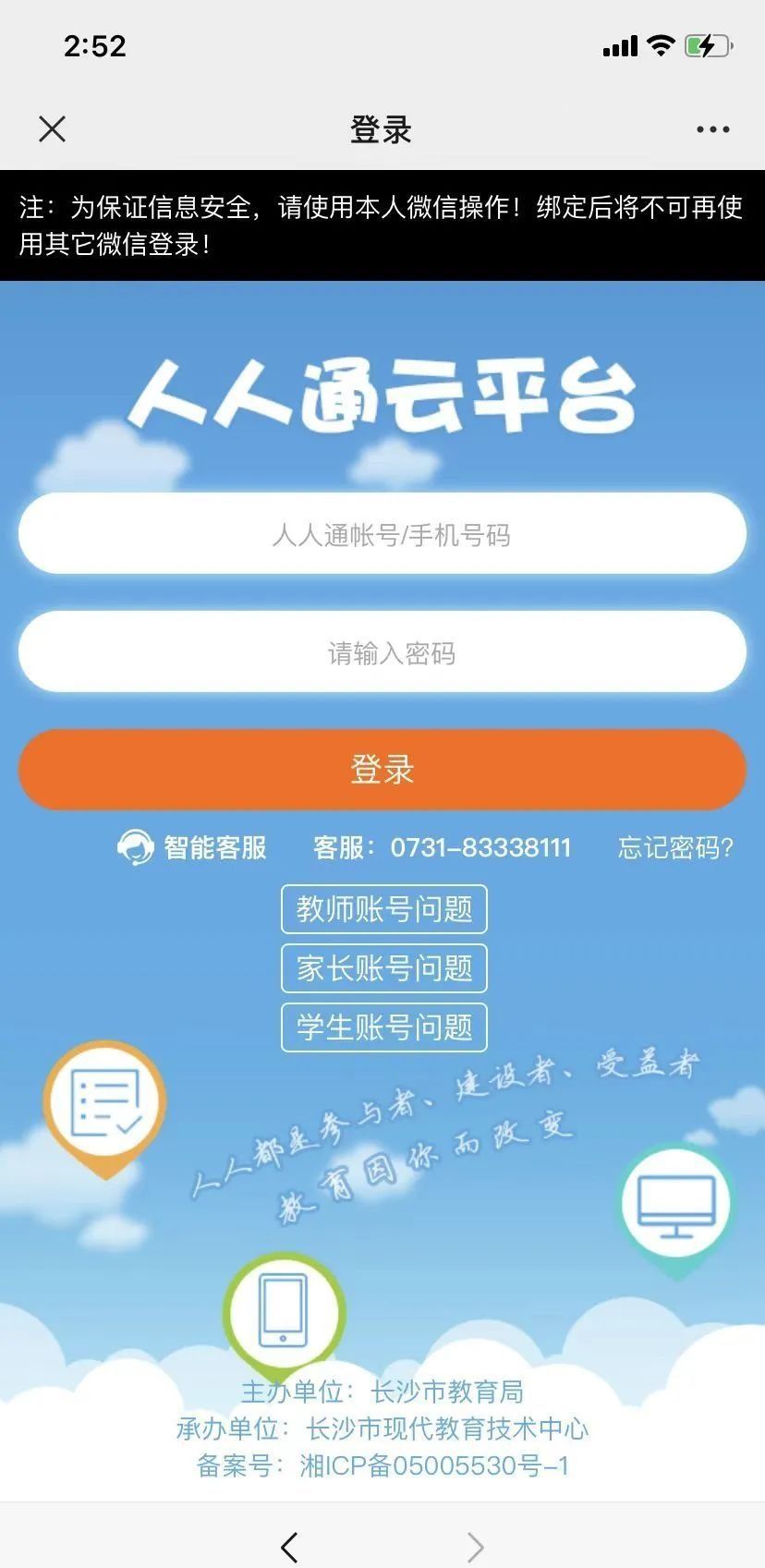Screen dimensions: 765x1568
Task: Click 忘记密码 to recover password
Action: point(675,847)
